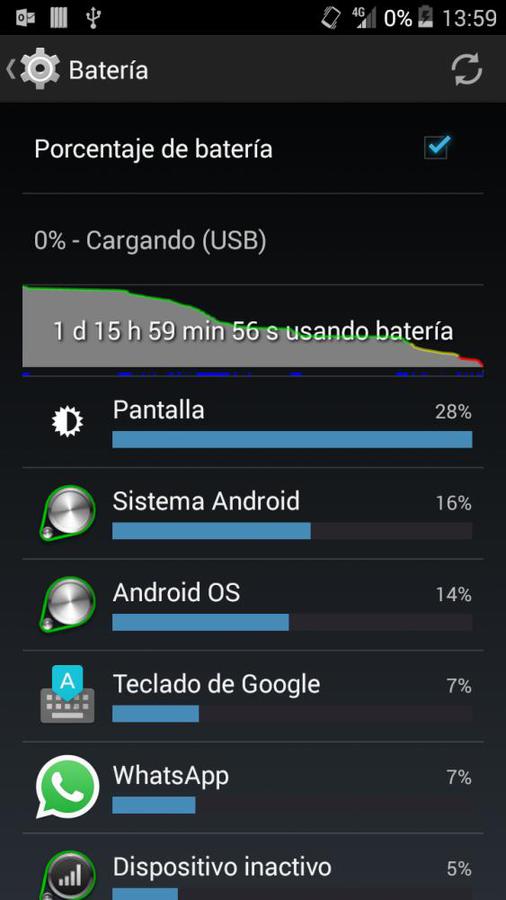Screen dimensions: 506x900
Task: Open the battery history graph
Action: click(253, 331)
